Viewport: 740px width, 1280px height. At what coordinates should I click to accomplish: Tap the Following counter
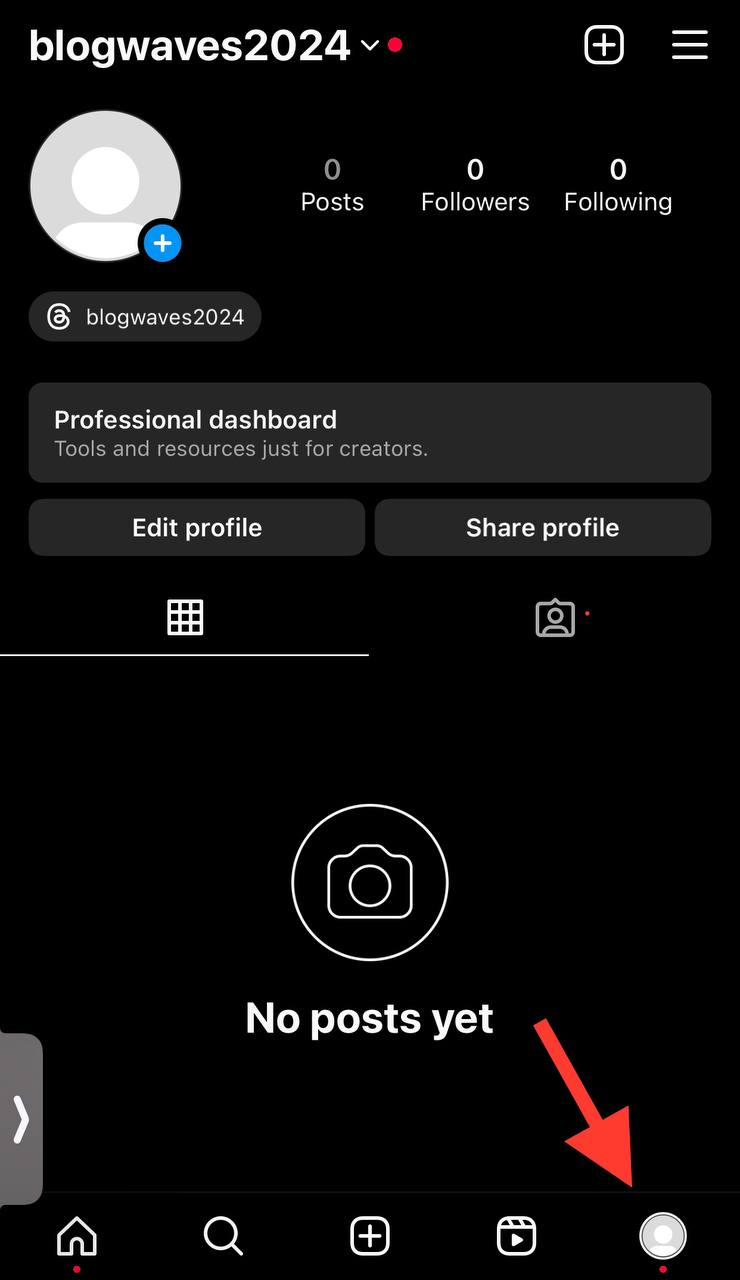(x=618, y=184)
